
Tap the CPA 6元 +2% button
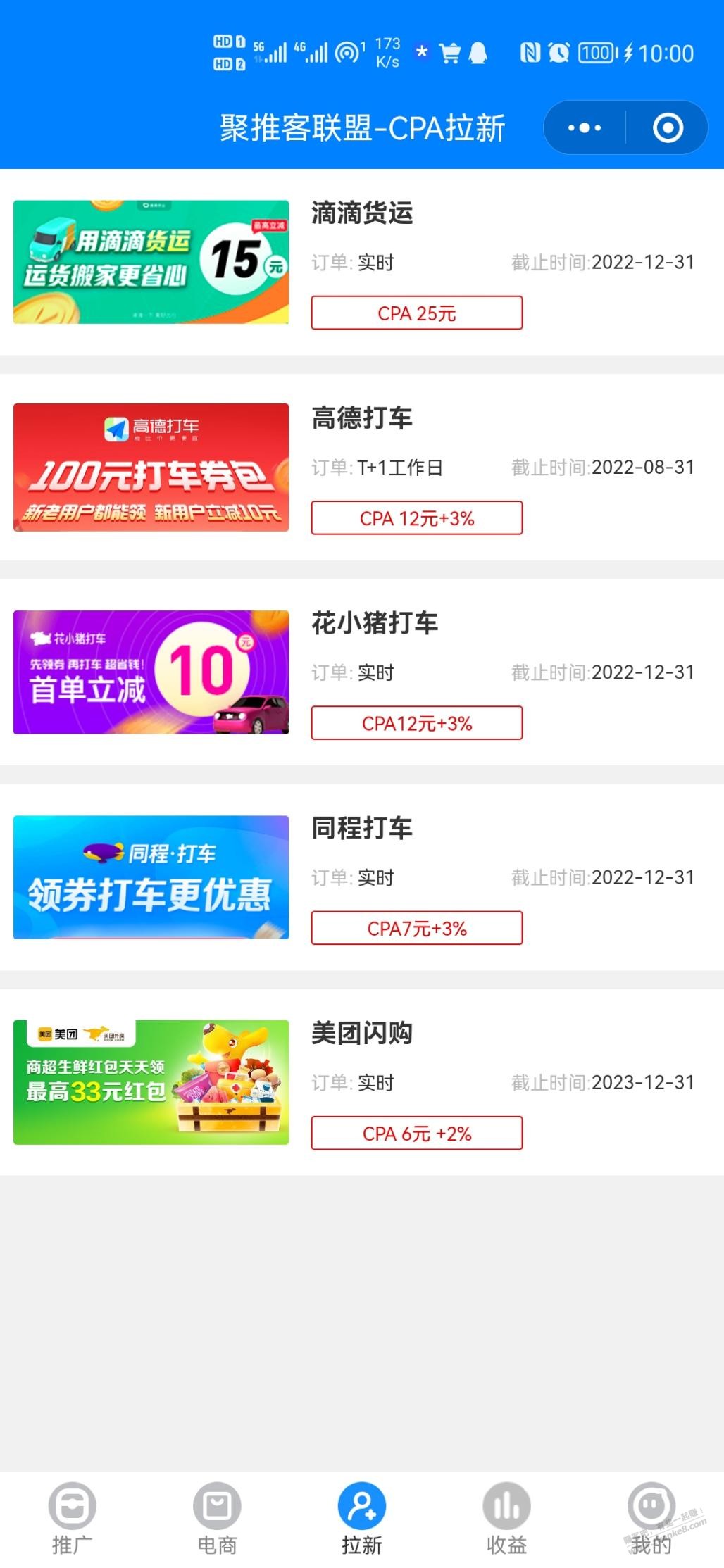click(416, 1133)
